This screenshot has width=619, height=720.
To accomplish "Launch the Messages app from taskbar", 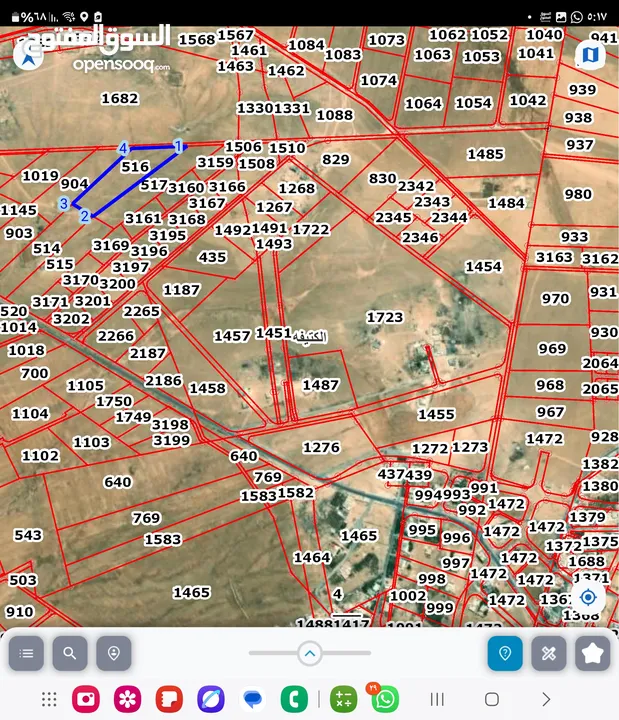I will tap(252, 699).
